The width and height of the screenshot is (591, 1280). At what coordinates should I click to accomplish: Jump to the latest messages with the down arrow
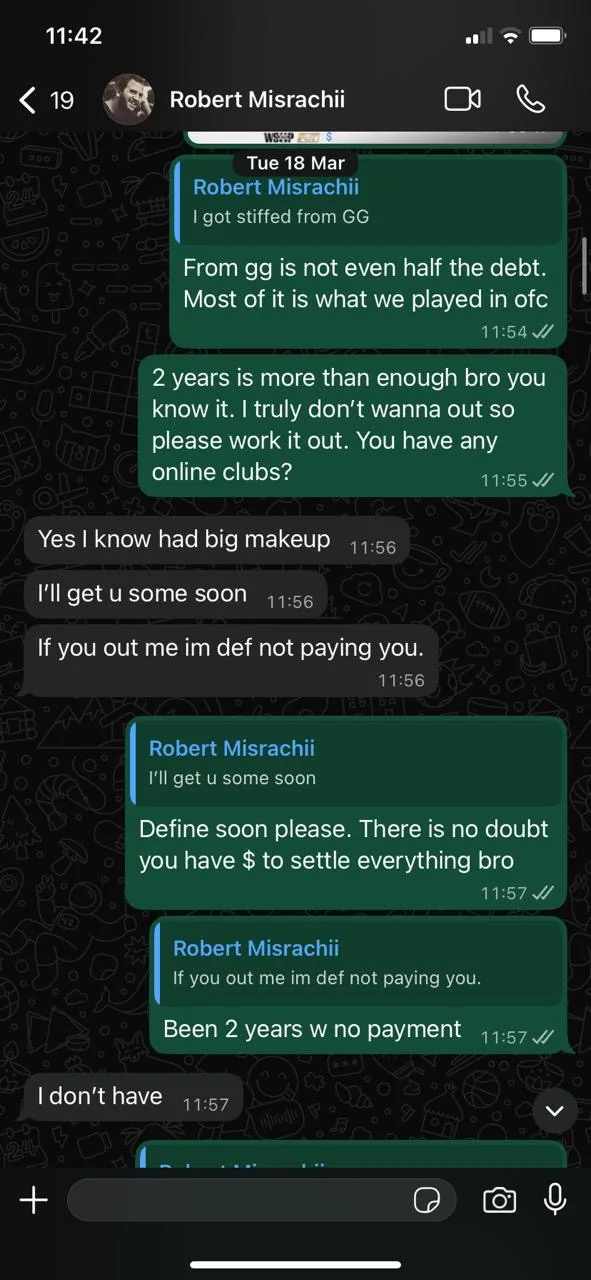[x=554, y=1110]
